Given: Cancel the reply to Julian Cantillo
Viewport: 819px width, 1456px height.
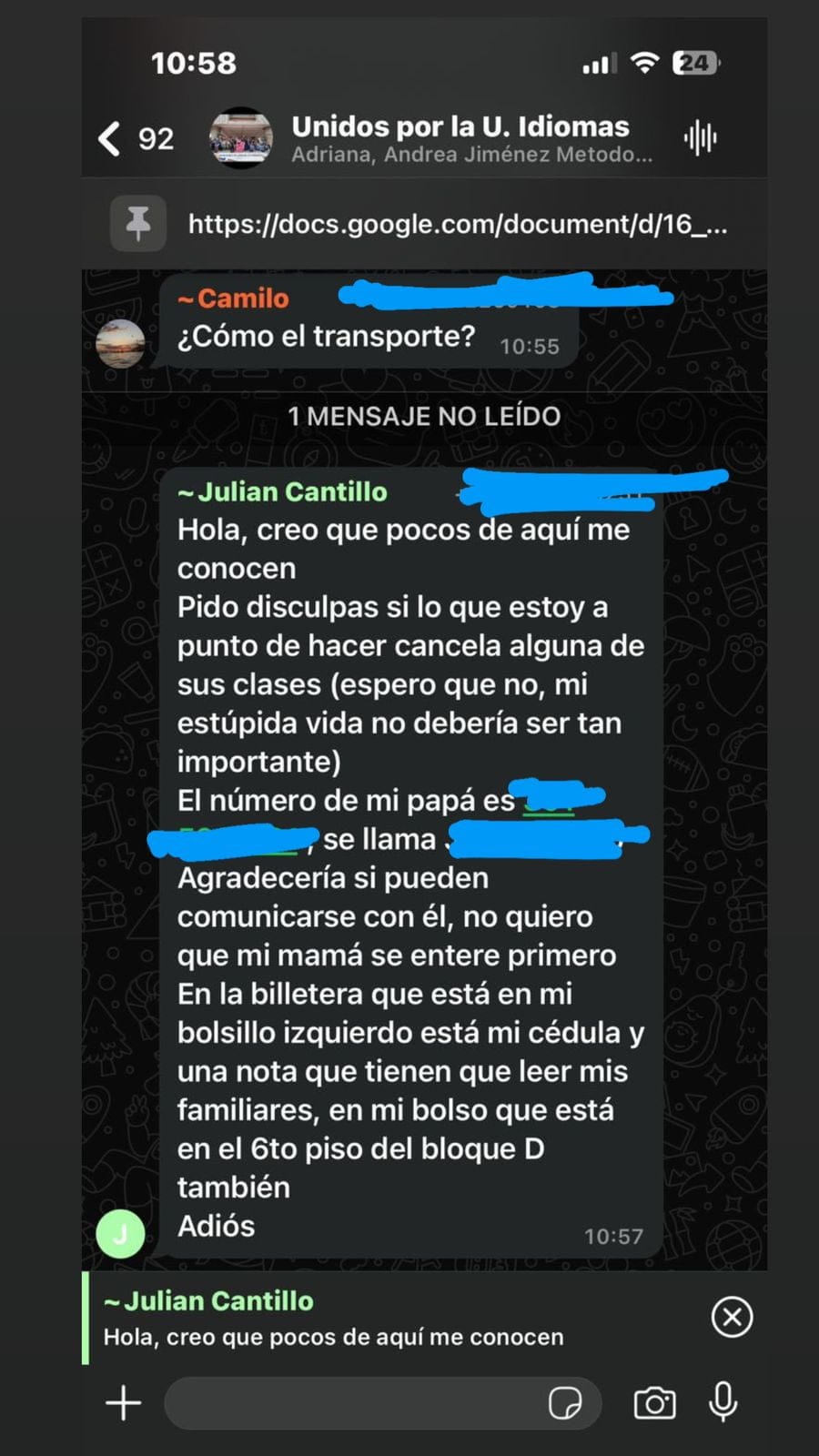Looking at the screenshot, I should pos(732,1317).
